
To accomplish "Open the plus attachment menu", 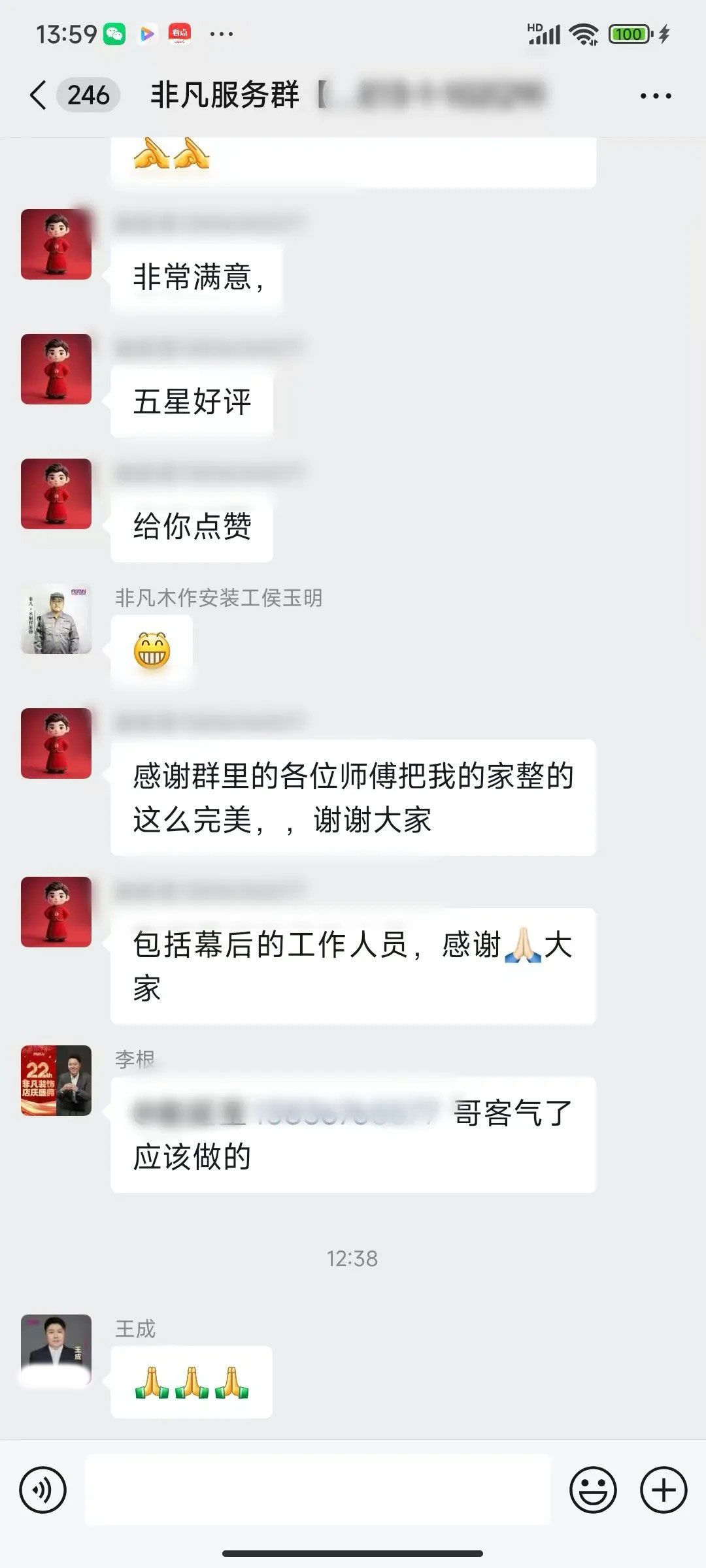I will [664, 1490].
